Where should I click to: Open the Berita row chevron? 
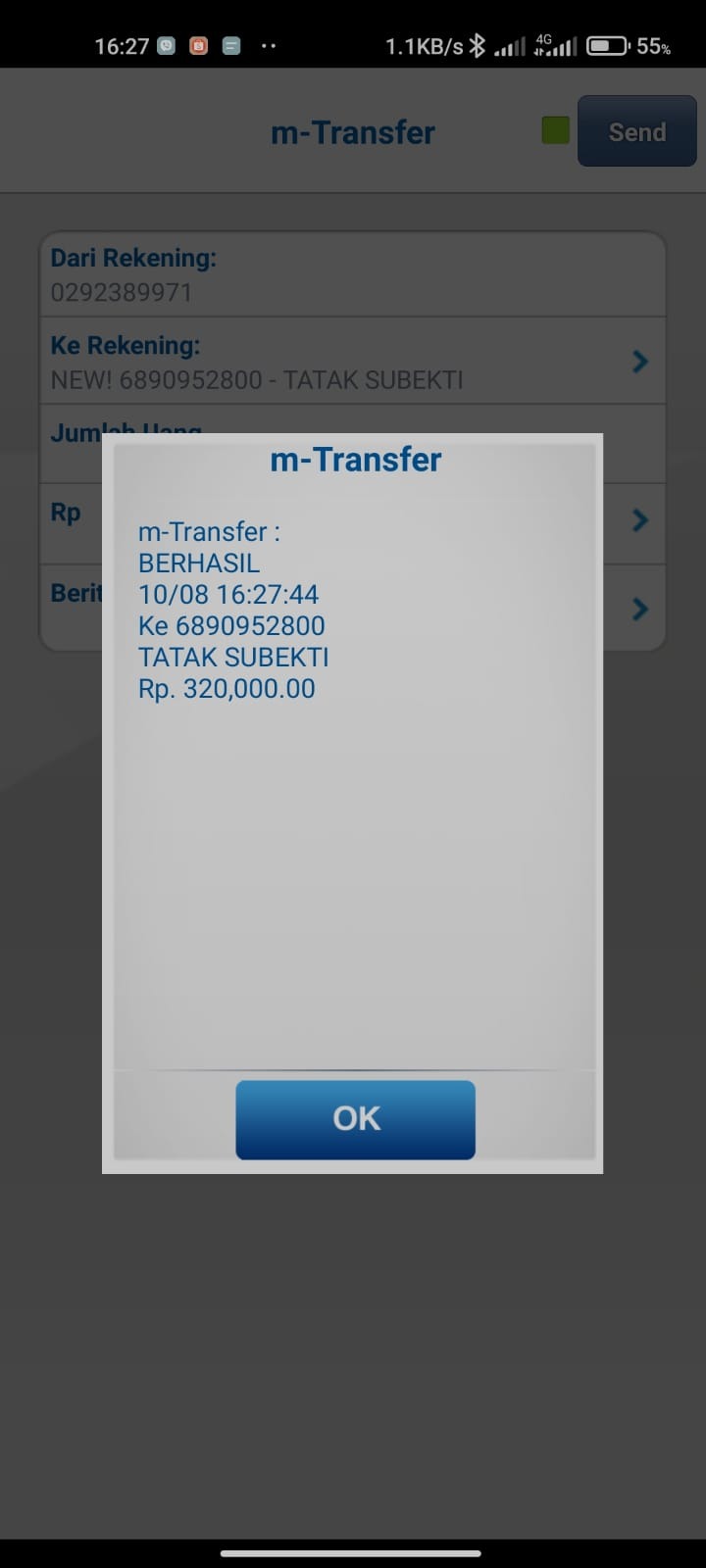(640, 609)
